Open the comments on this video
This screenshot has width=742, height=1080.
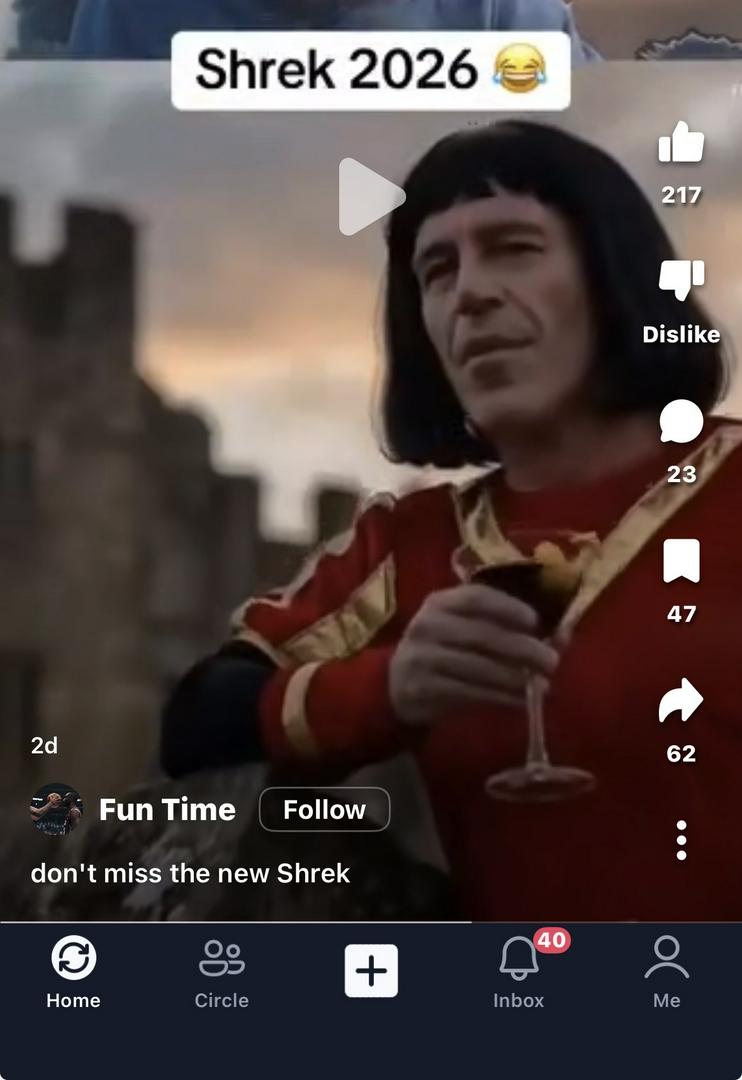click(681, 423)
